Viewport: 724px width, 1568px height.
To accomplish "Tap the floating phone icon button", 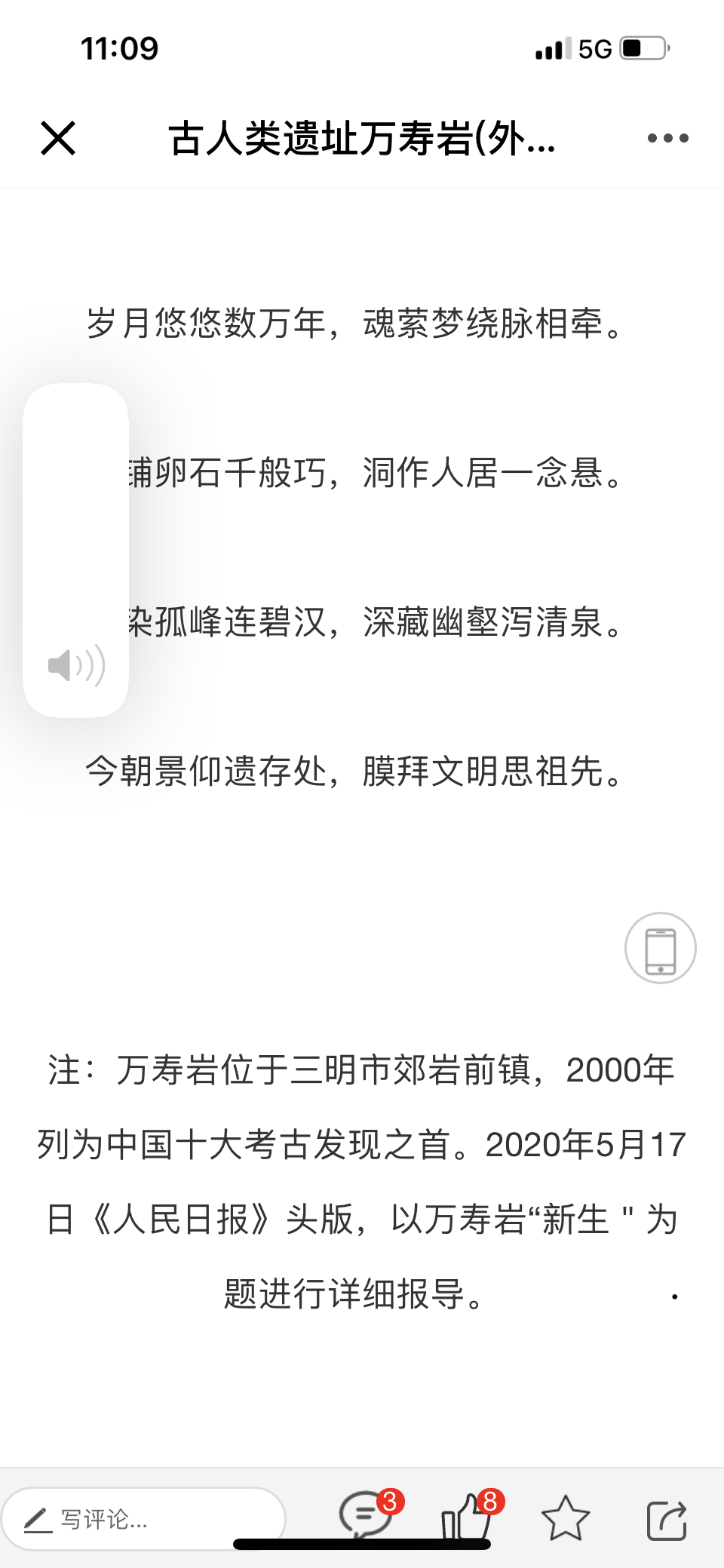I will [661, 948].
